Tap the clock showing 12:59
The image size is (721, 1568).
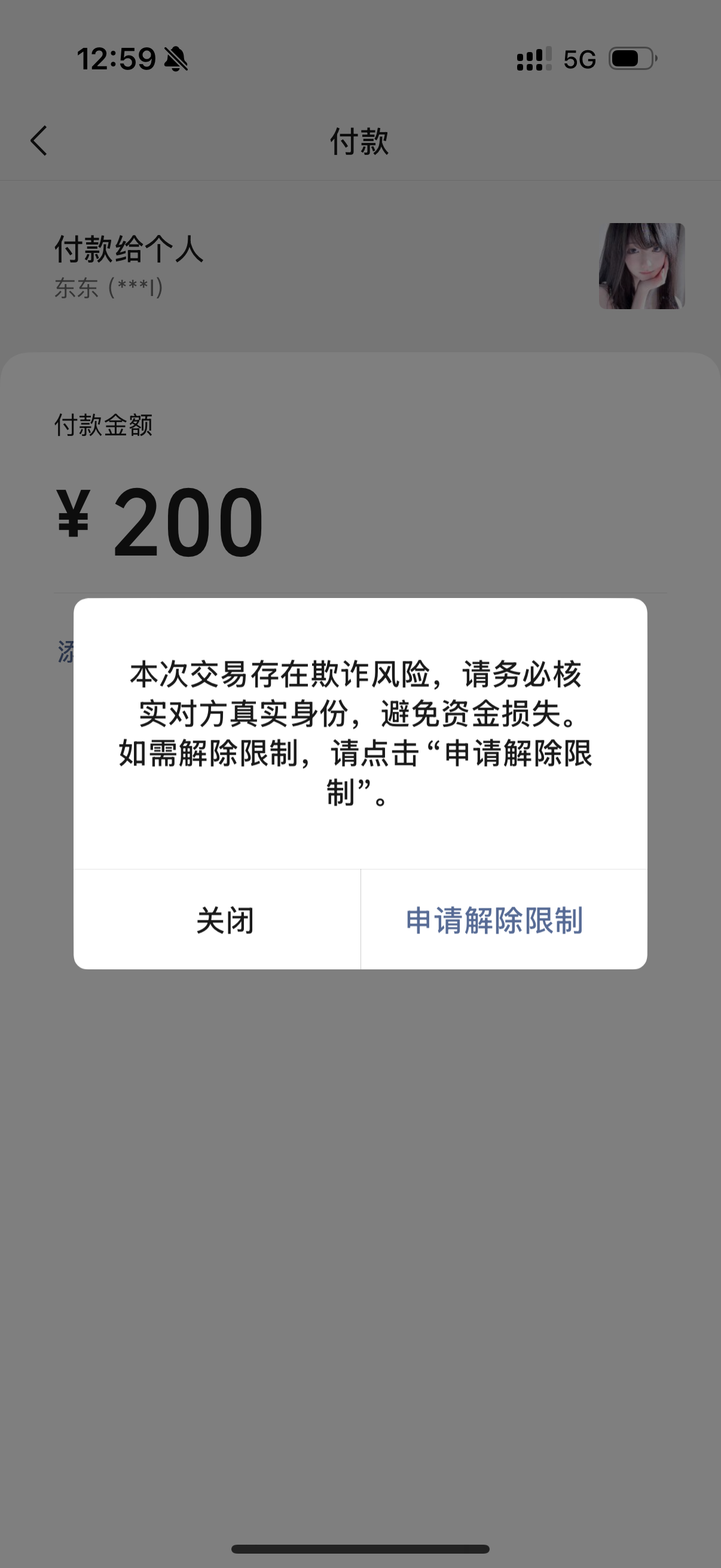(117, 58)
